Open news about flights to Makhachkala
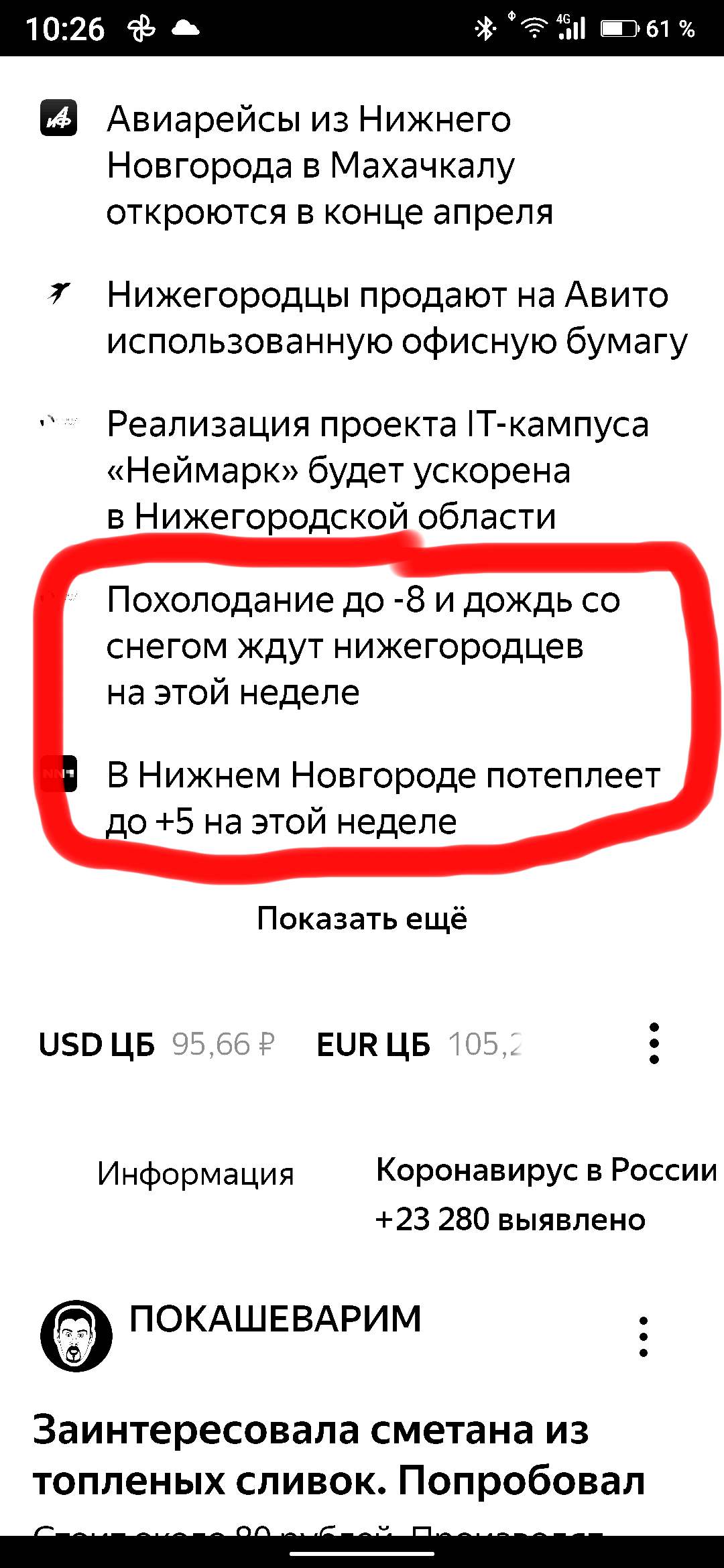 (x=328, y=166)
